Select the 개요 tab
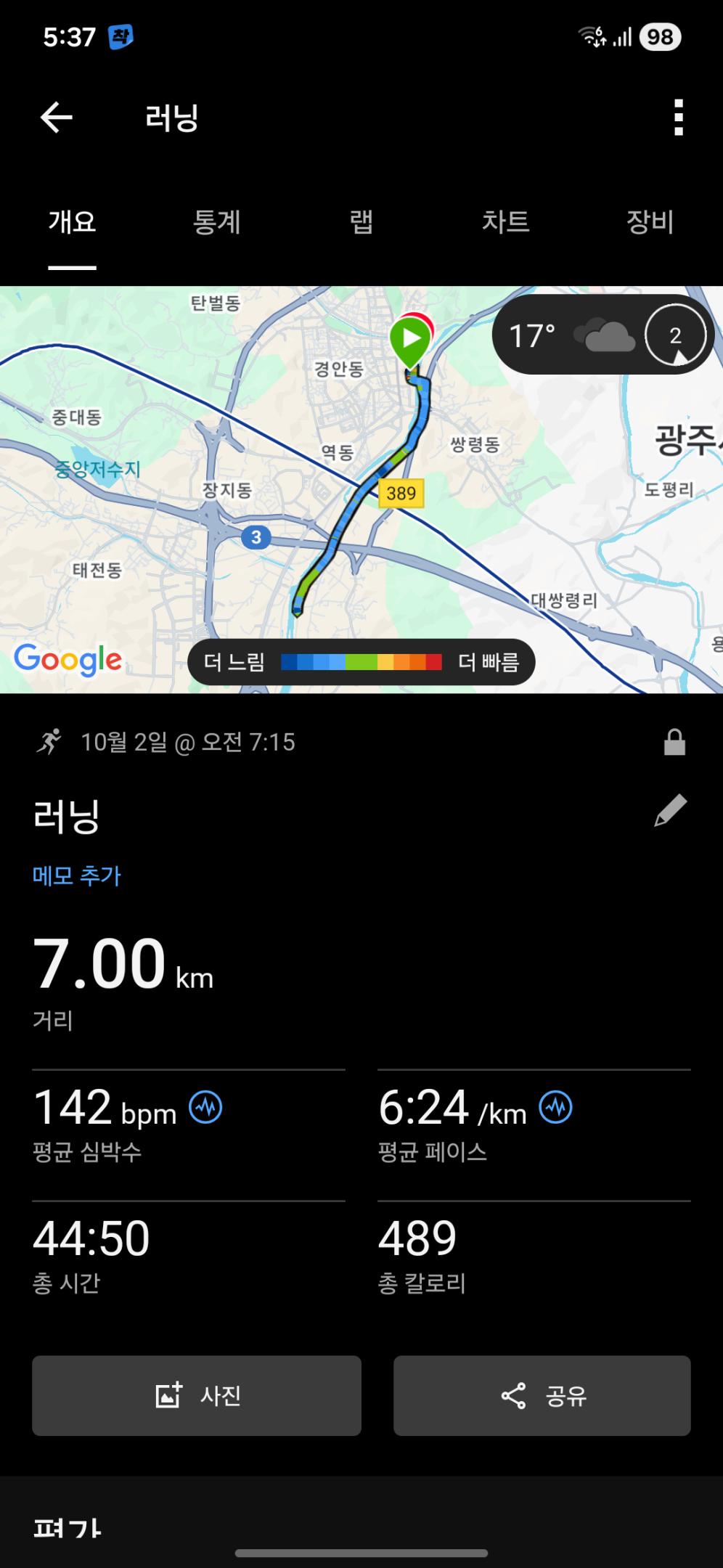 tap(73, 222)
